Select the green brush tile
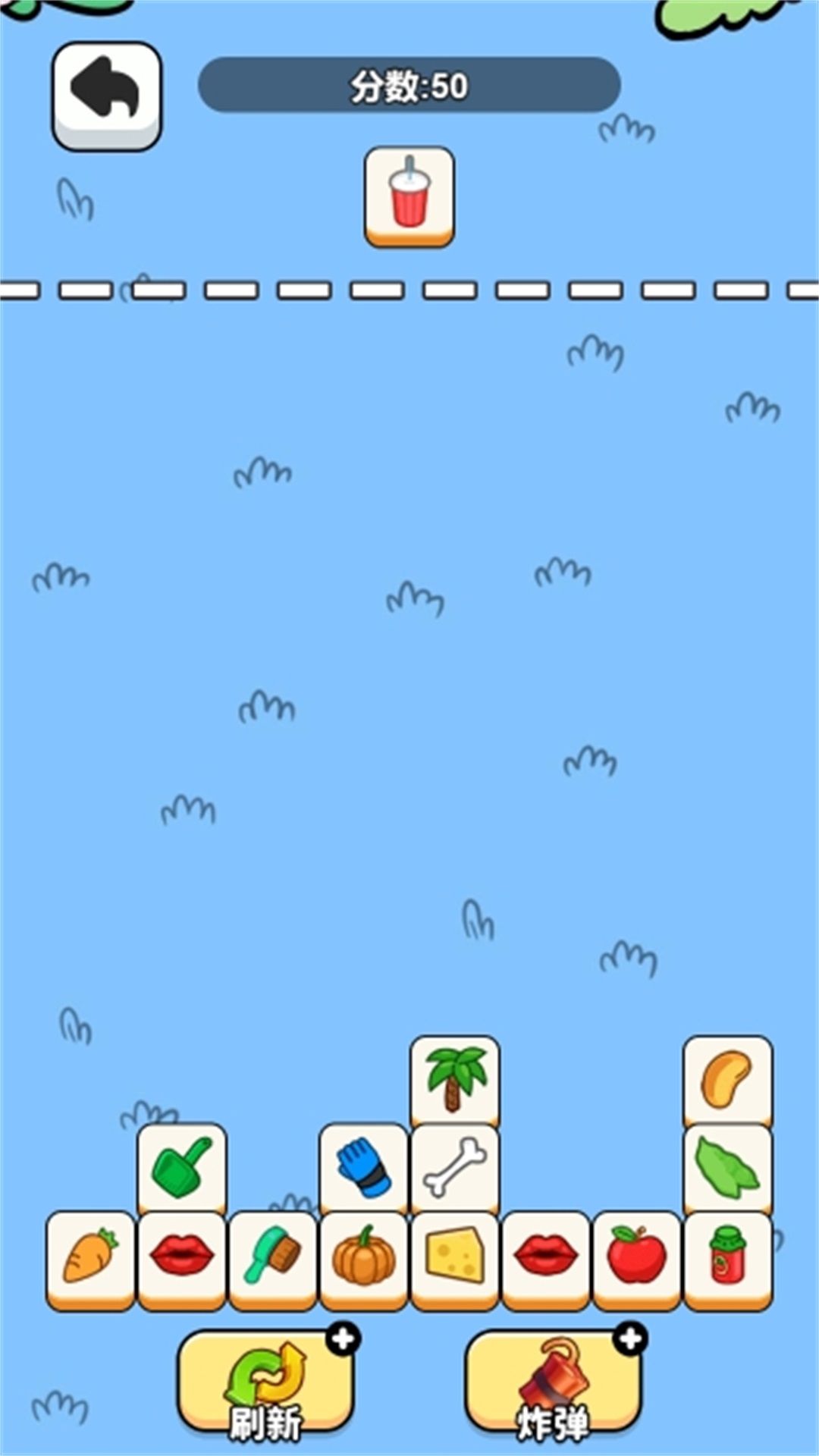Viewport: 819px width, 1456px height. 273,1256
